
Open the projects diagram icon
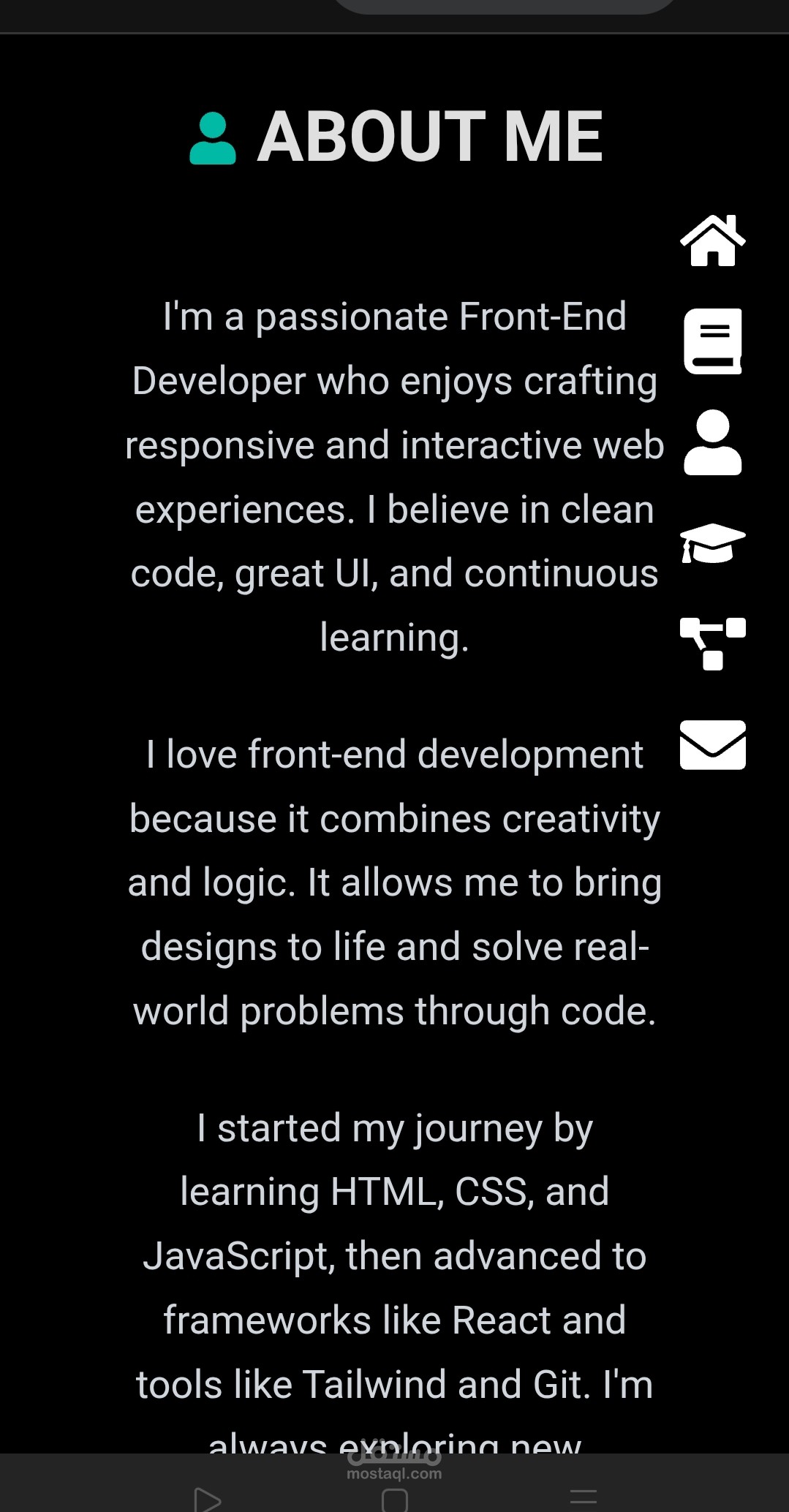click(713, 644)
